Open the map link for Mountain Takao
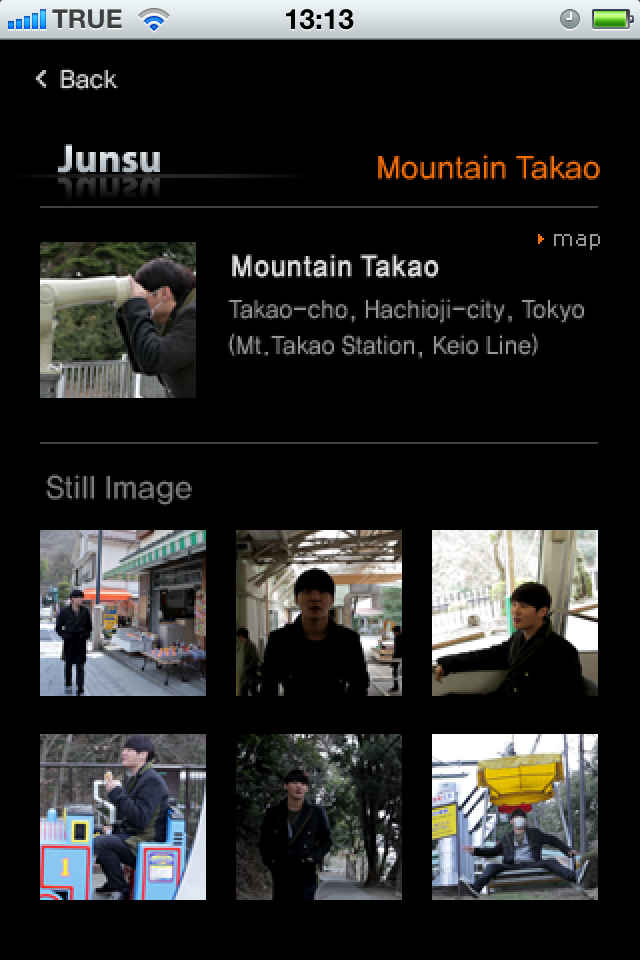The image size is (640, 960). 570,239
